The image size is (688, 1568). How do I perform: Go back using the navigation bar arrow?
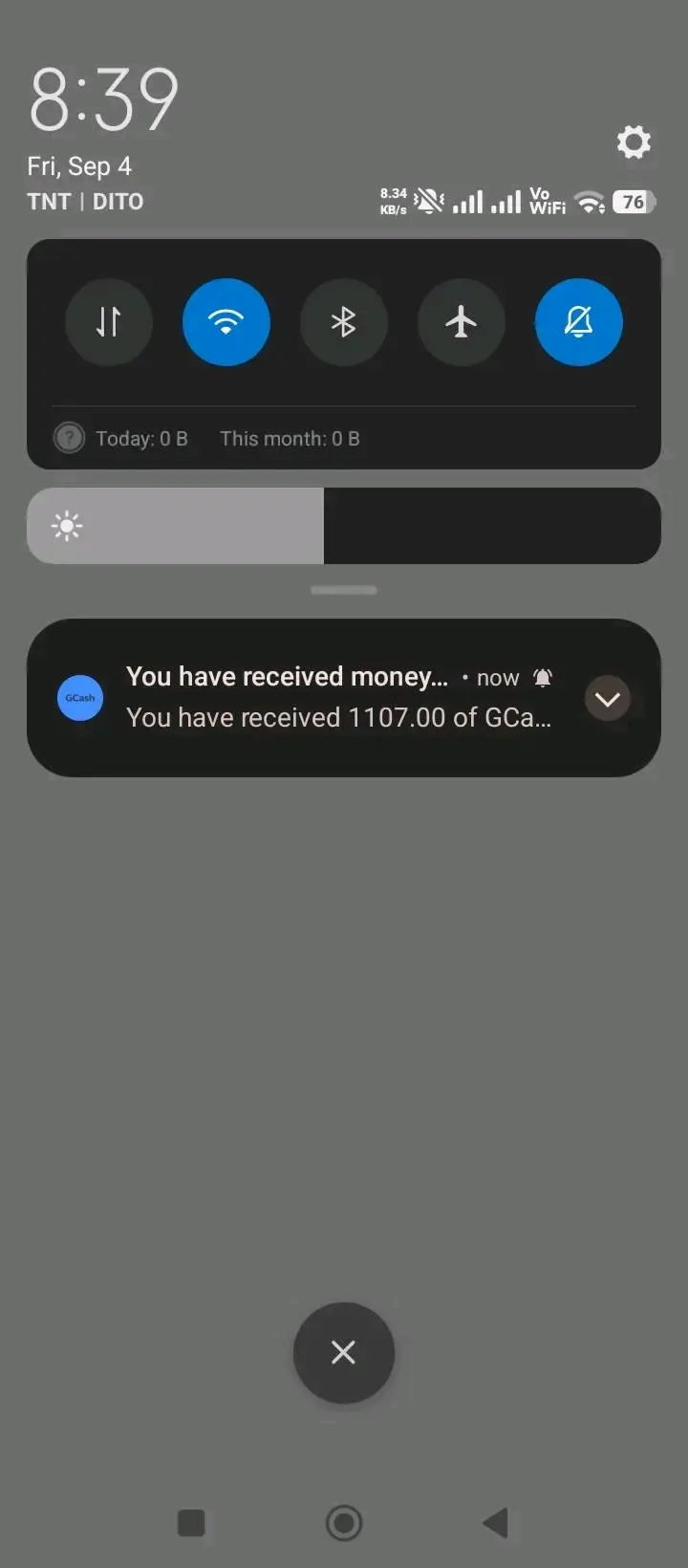click(495, 1523)
